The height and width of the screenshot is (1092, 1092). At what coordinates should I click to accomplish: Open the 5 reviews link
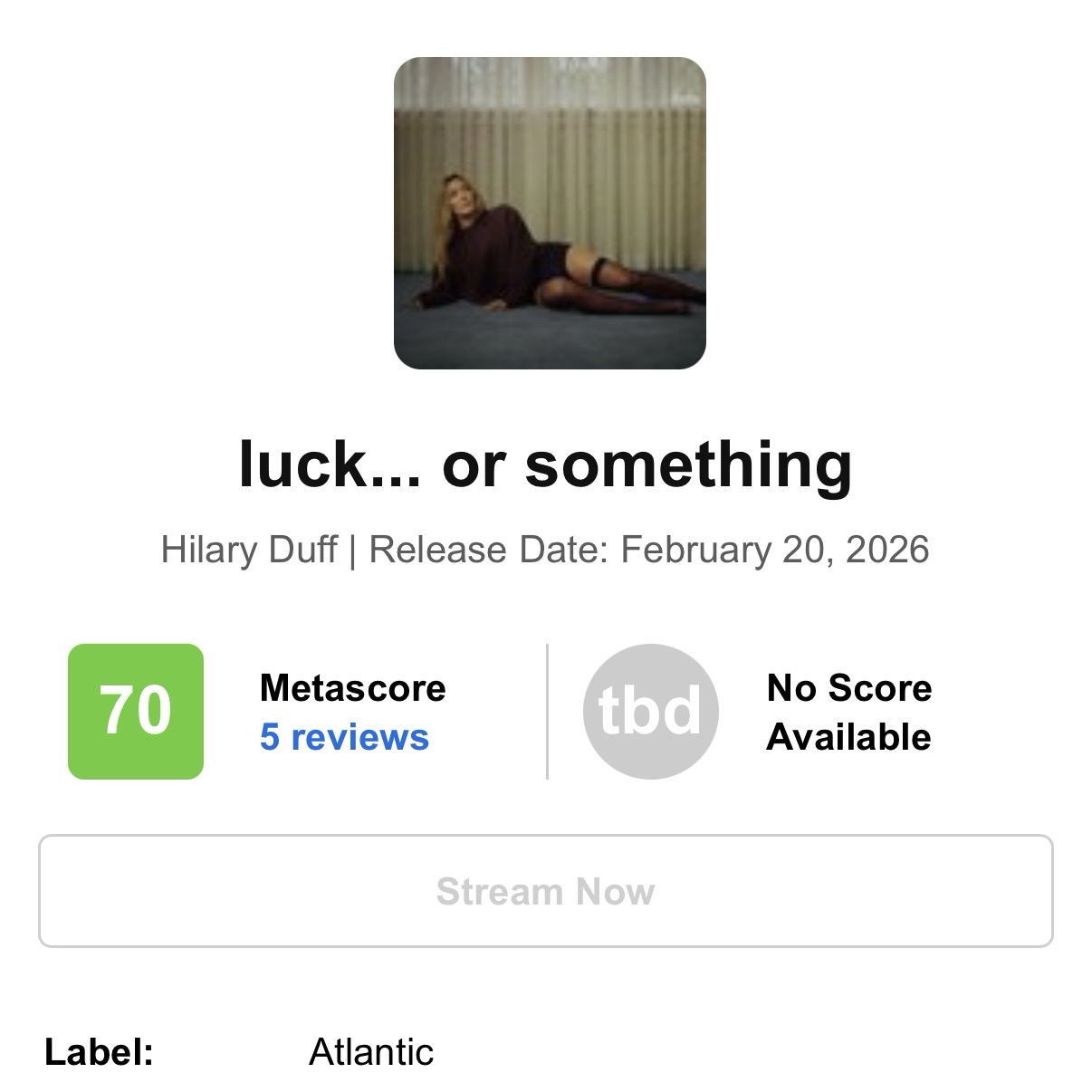pos(344,737)
